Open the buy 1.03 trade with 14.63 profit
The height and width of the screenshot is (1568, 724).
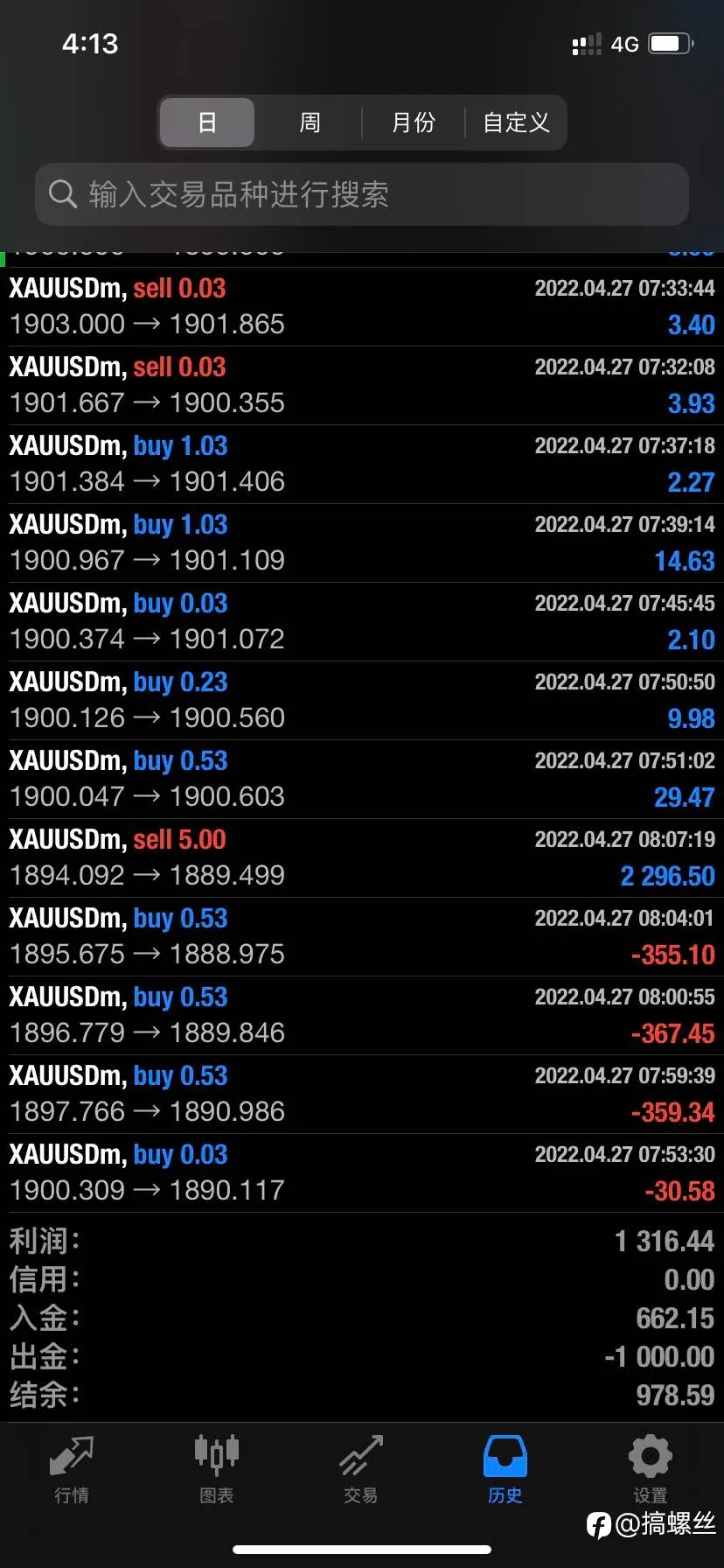click(362, 543)
